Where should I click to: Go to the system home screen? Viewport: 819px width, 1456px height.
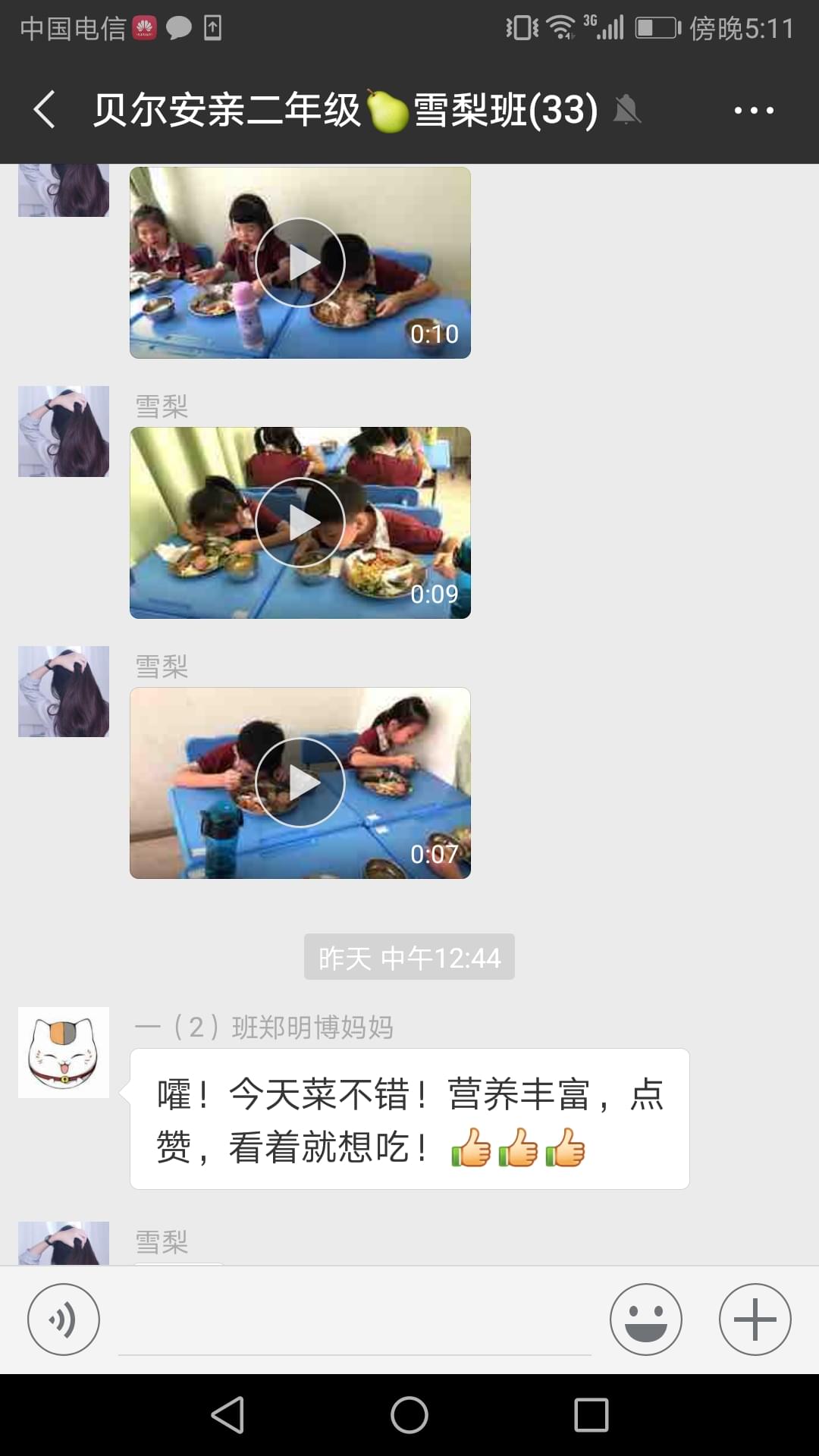tap(409, 1415)
